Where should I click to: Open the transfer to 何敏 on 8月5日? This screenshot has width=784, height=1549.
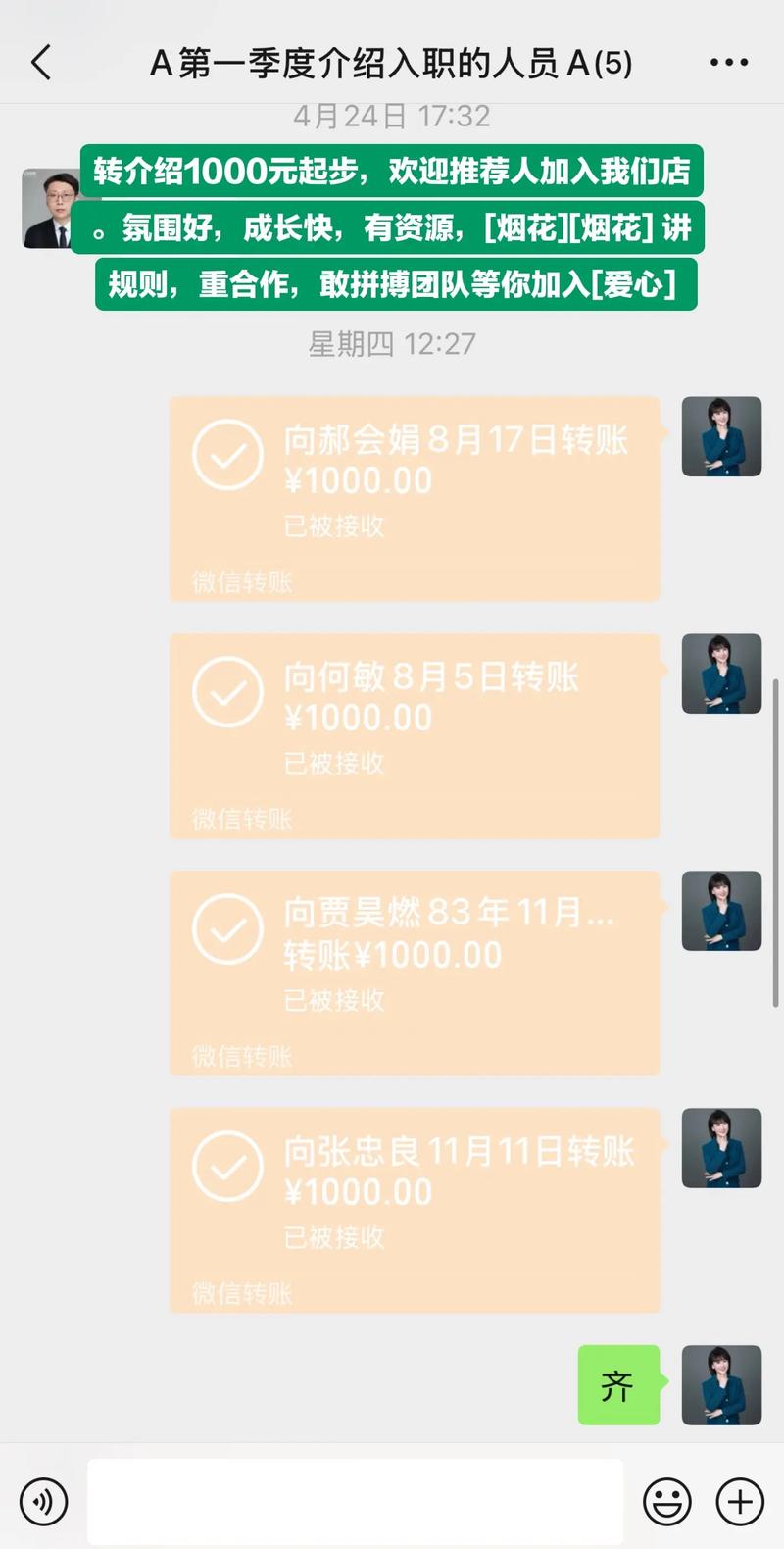click(415, 735)
